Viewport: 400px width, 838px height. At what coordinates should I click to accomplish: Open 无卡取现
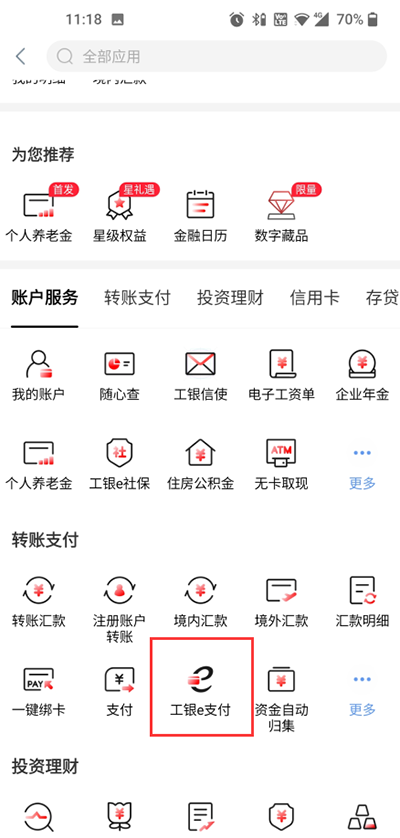(x=281, y=465)
